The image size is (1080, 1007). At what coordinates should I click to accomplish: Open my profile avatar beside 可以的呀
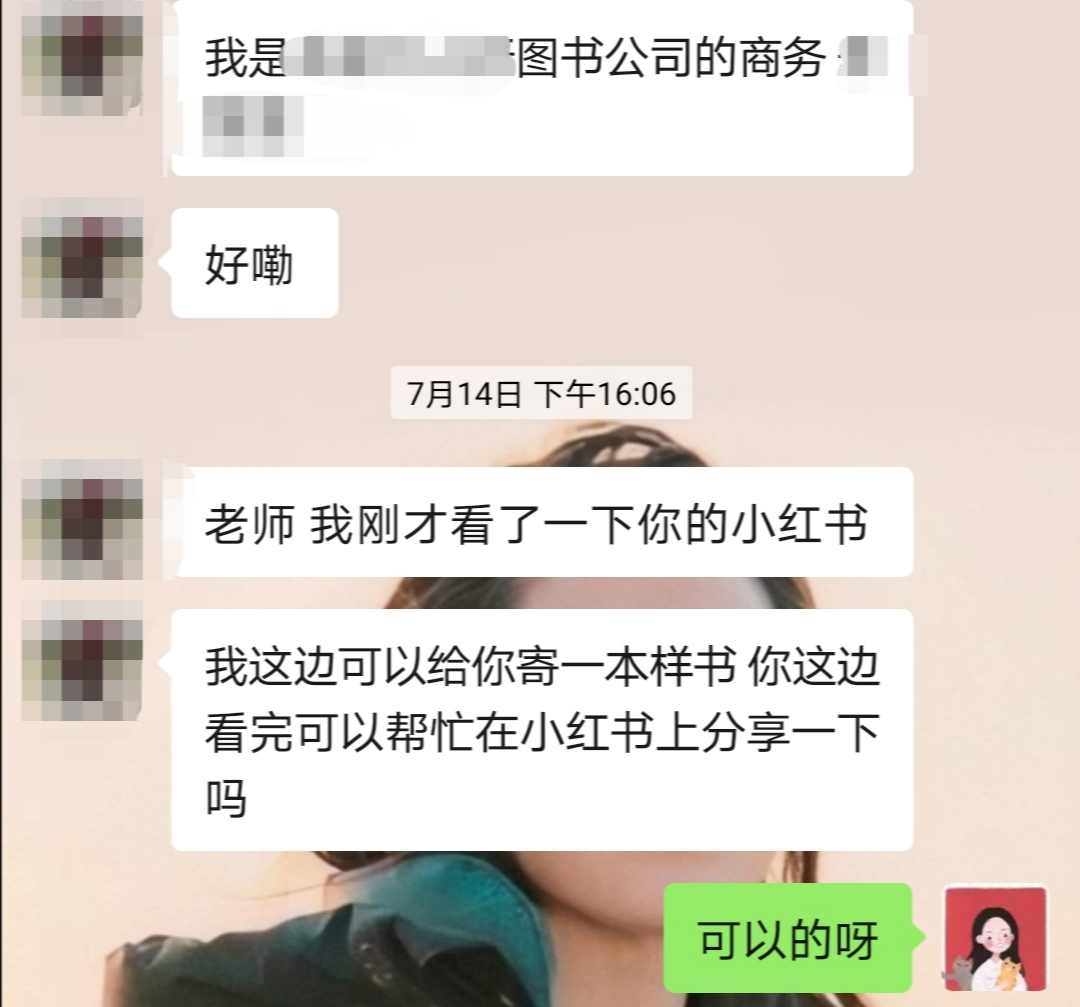click(x=995, y=938)
